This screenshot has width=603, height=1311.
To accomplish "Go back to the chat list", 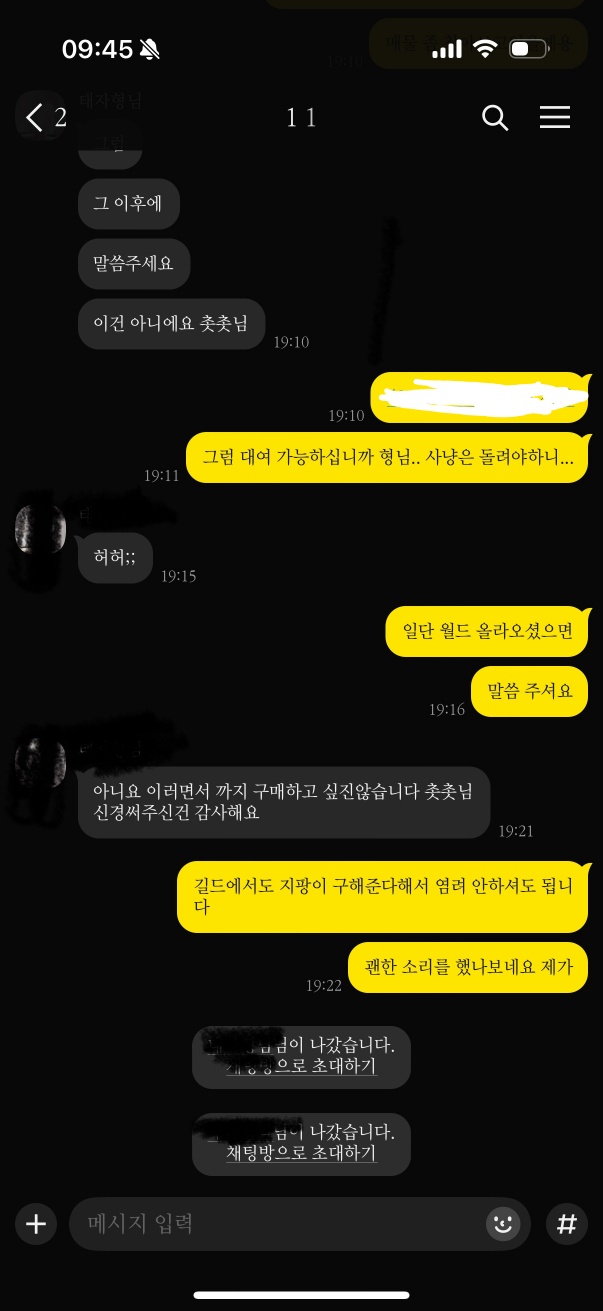I will pyautogui.click(x=36, y=118).
